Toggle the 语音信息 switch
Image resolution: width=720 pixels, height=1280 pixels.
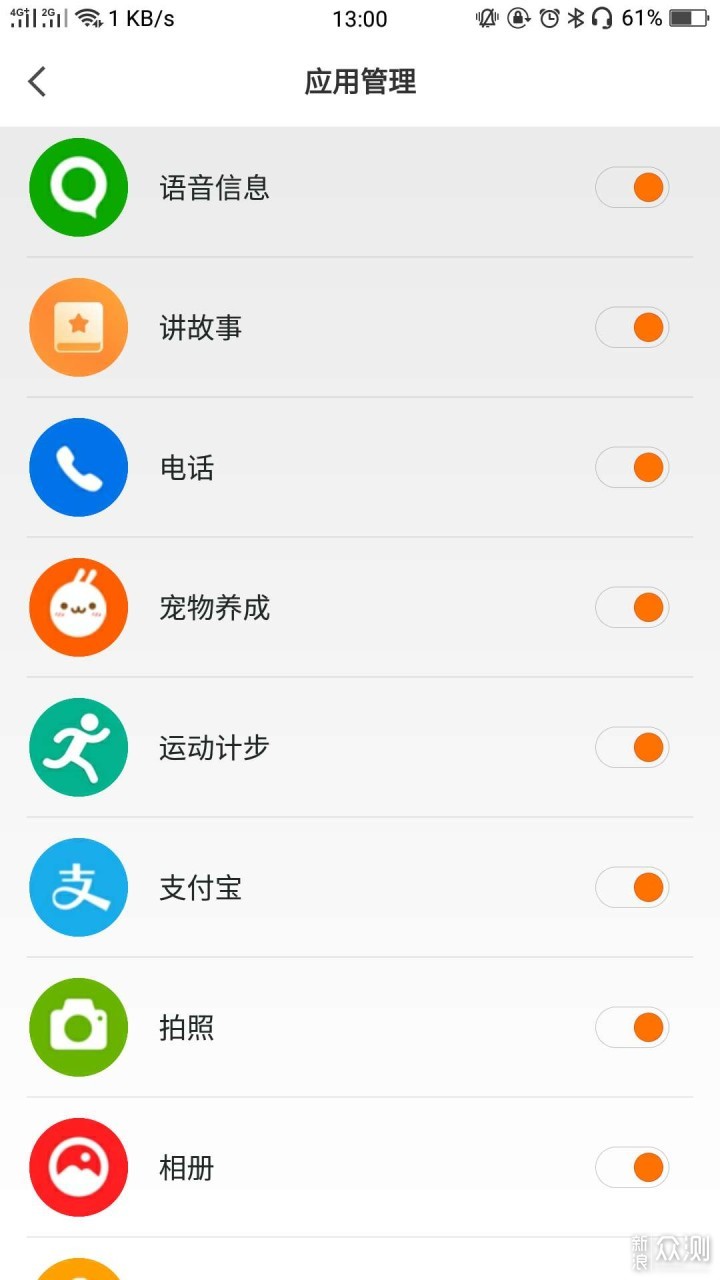click(x=632, y=187)
